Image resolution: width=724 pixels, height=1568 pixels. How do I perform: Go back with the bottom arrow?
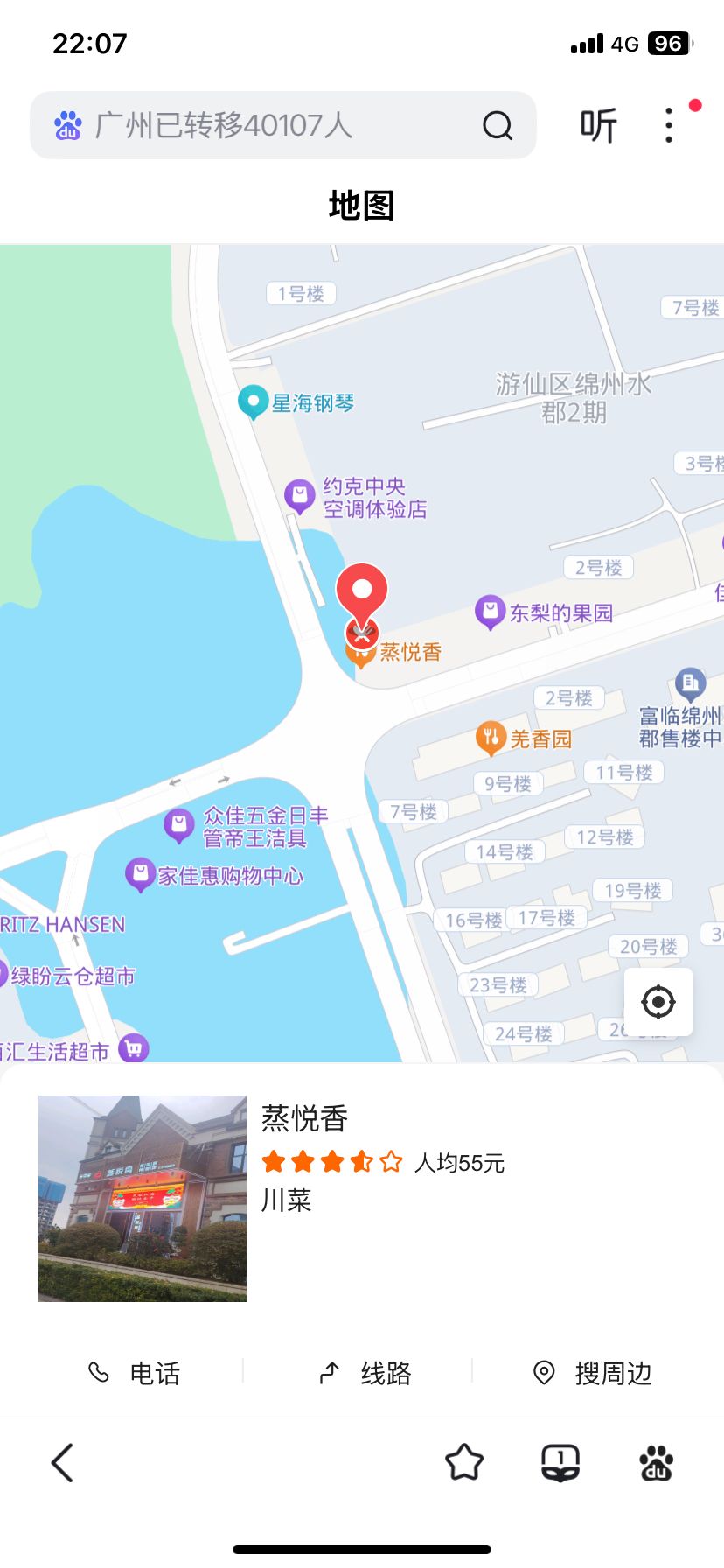pyautogui.click(x=62, y=1462)
